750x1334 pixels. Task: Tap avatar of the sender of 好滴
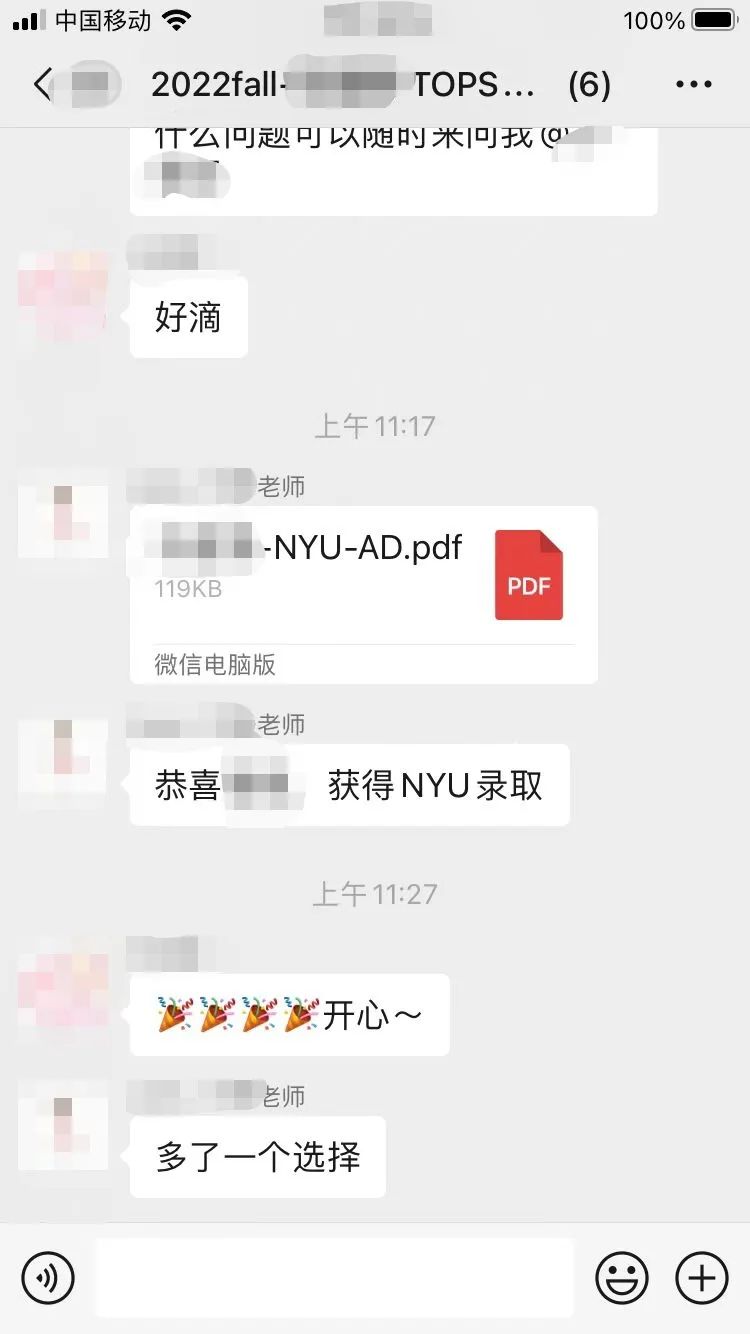click(63, 296)
